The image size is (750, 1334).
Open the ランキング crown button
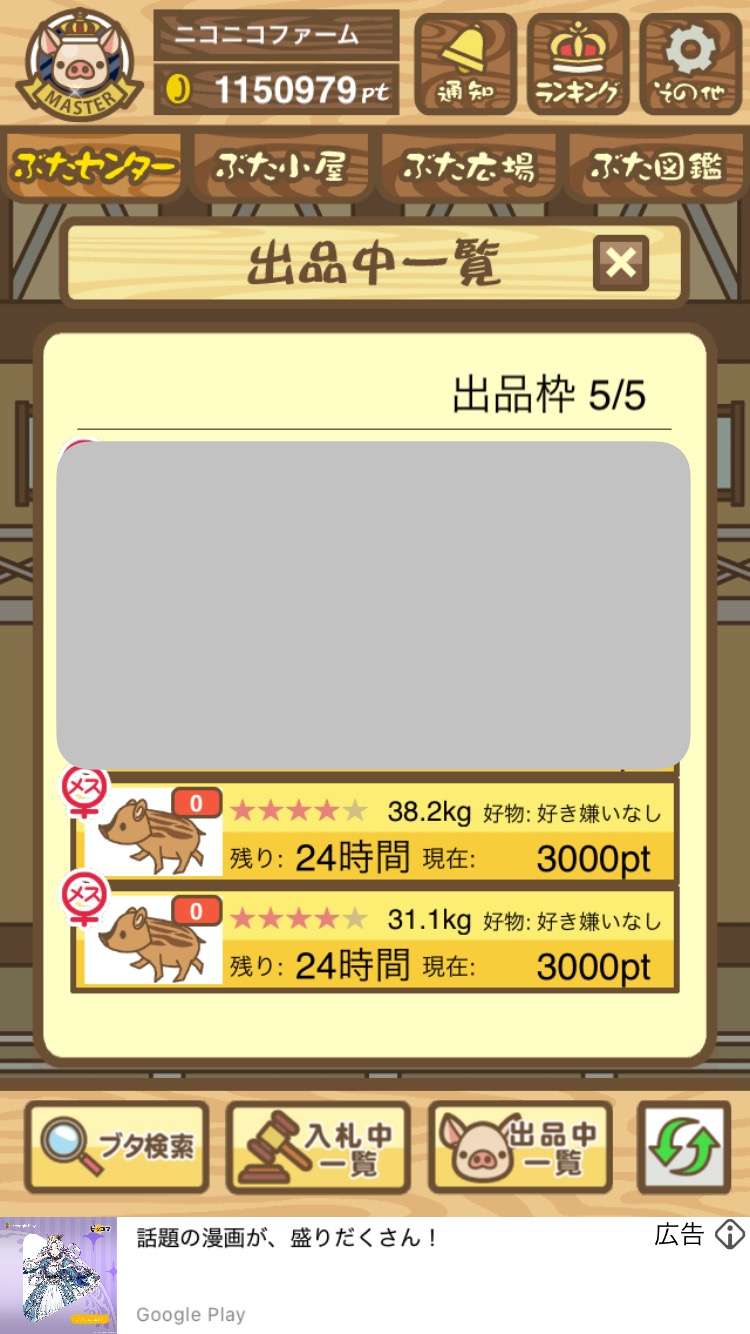(577, 62)
